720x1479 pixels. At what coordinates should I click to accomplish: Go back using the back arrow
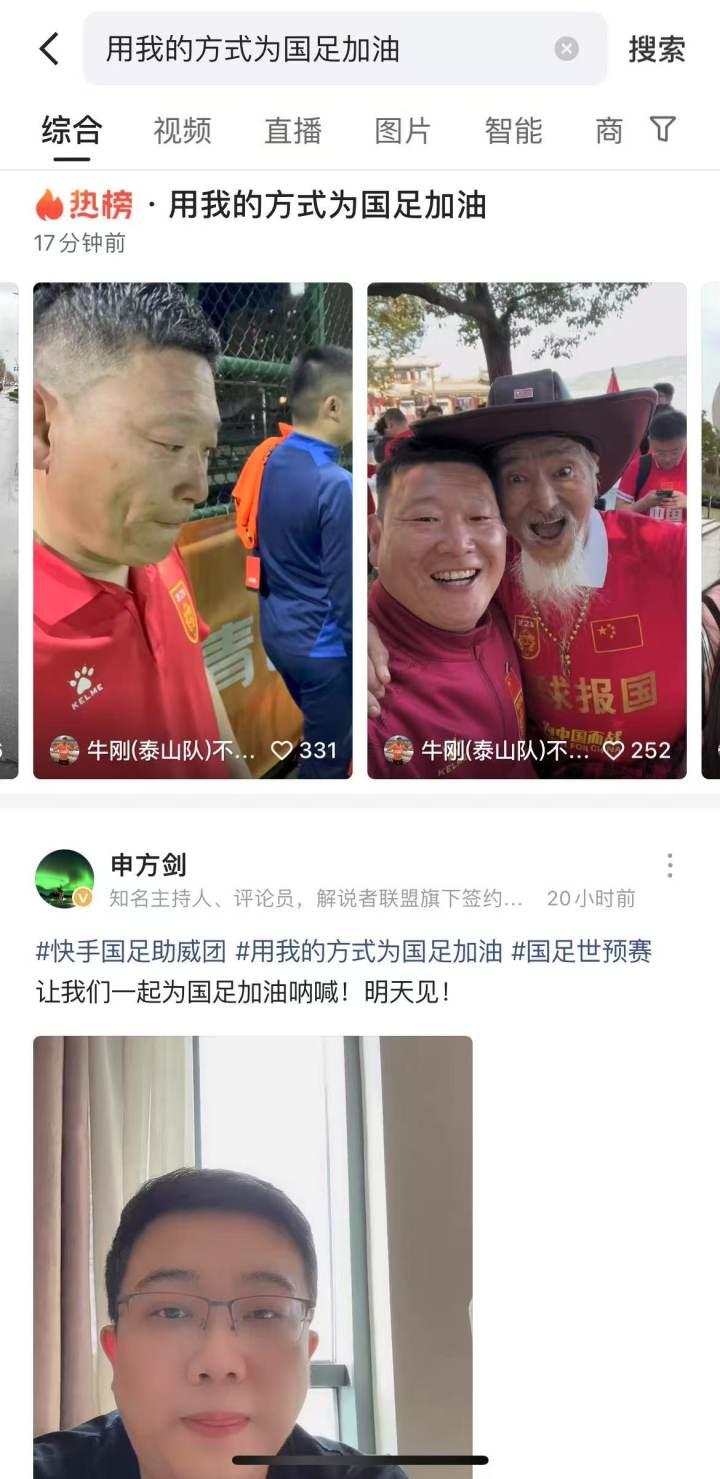[49, 49]
